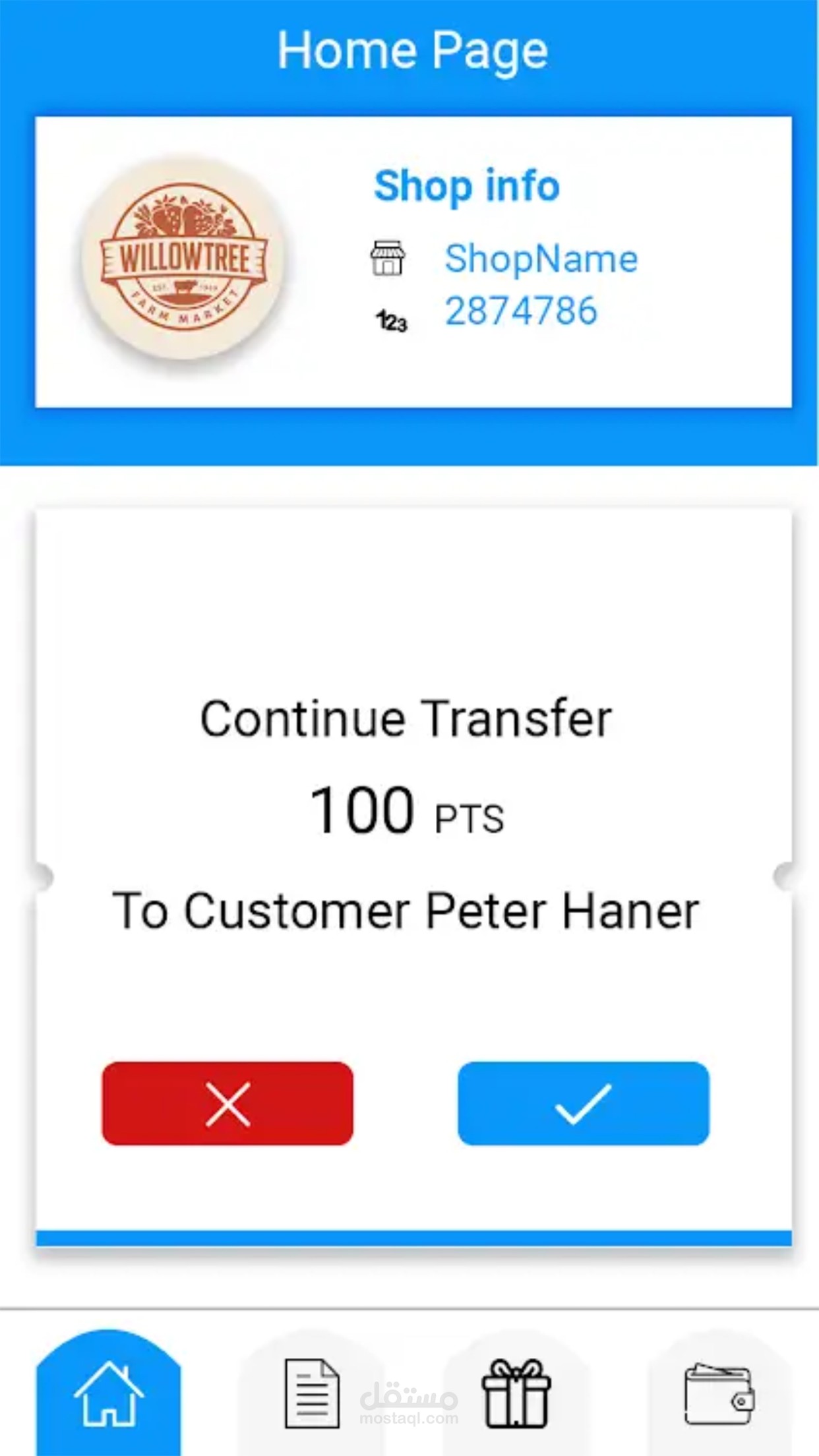The image size is (819, 1456).
Task: Open the wallet tab
Action: 719,1394
